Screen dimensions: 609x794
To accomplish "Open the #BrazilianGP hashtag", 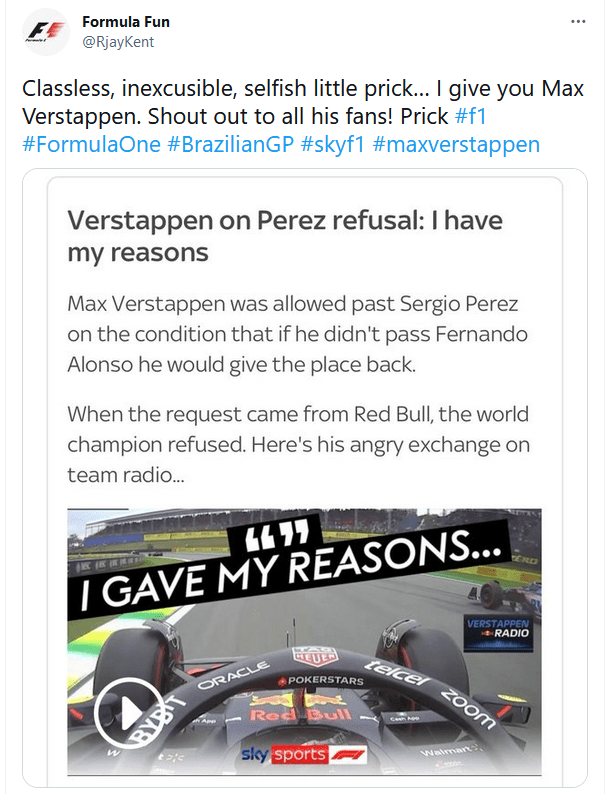I will (232, 144).
